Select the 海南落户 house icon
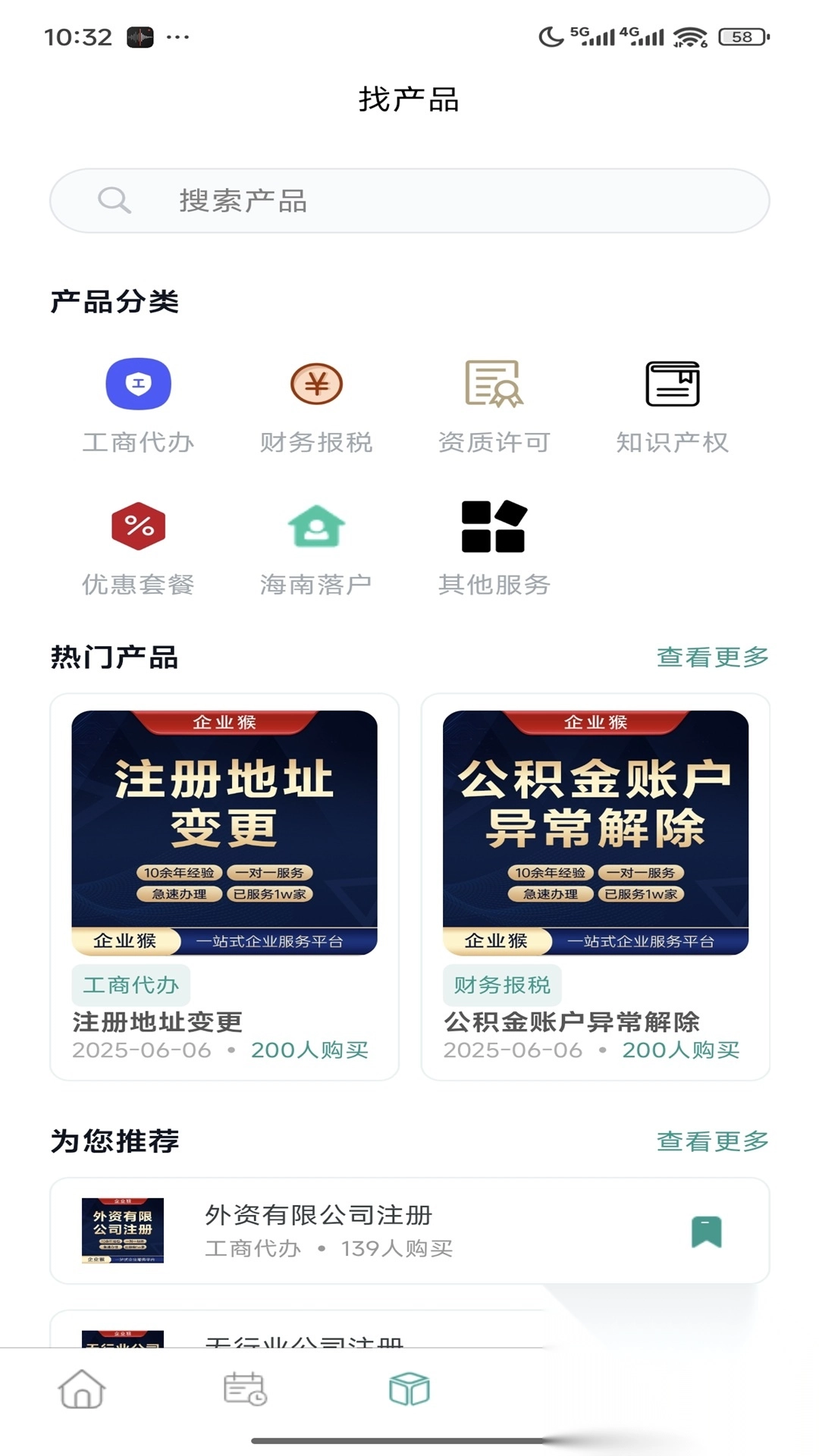The image size is (819, 1456). pyautogui.click(x=316, y=527)
